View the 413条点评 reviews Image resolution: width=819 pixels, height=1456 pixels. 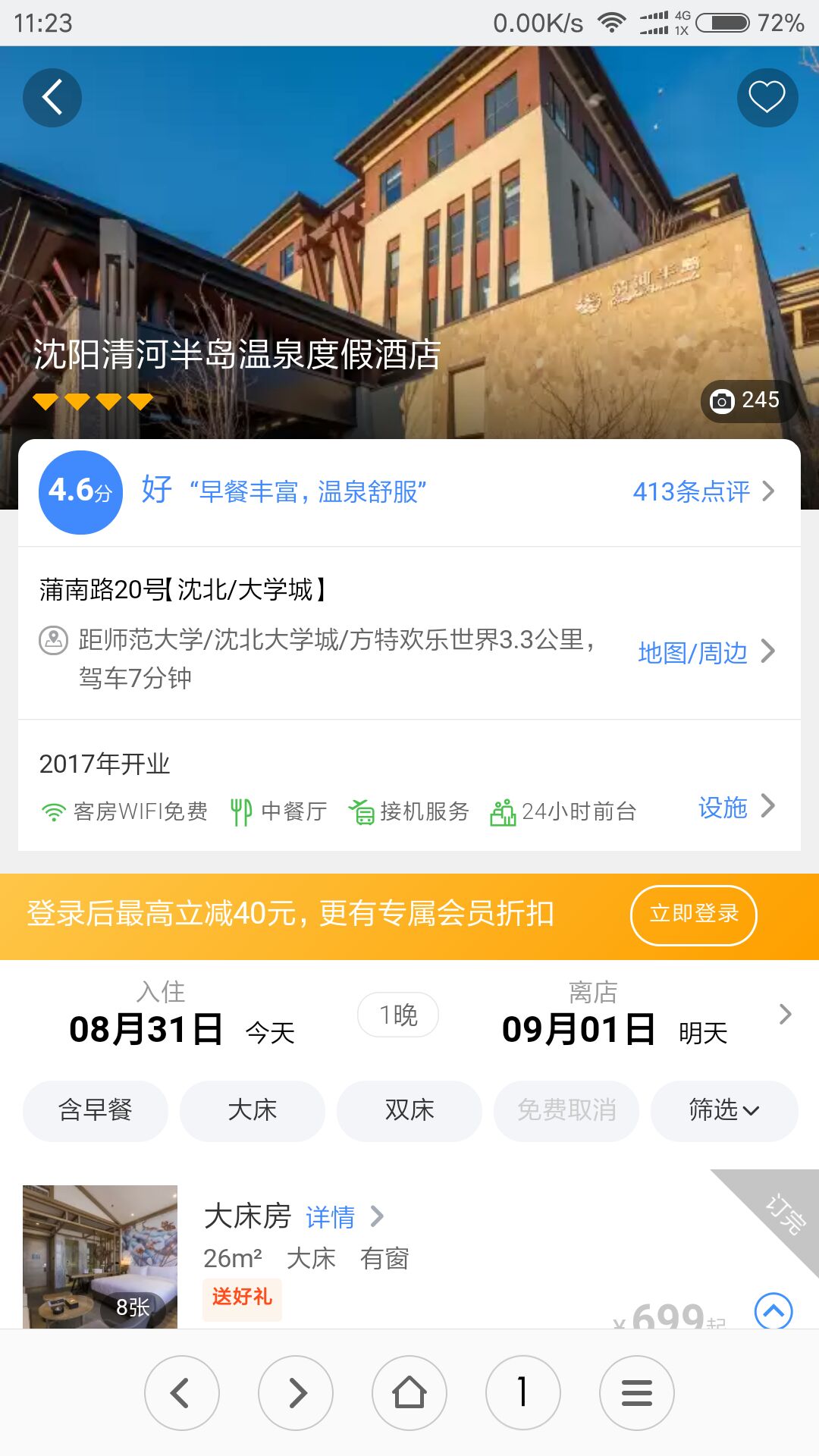pyautogui.click(x=703, y=491)
